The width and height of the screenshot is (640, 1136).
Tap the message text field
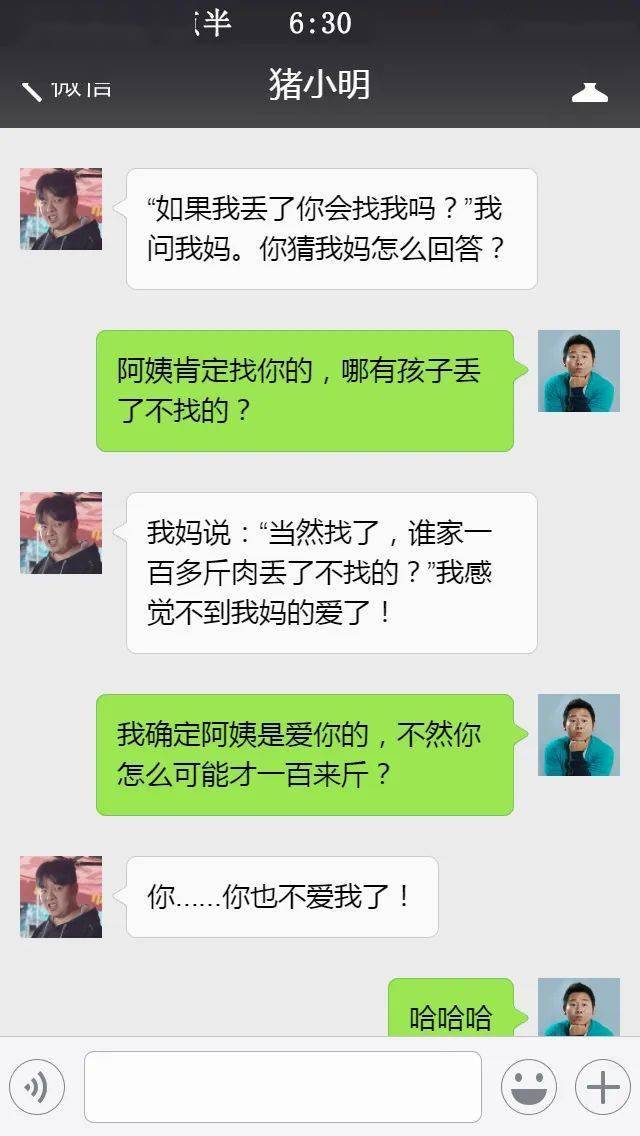coord(283,1087)
